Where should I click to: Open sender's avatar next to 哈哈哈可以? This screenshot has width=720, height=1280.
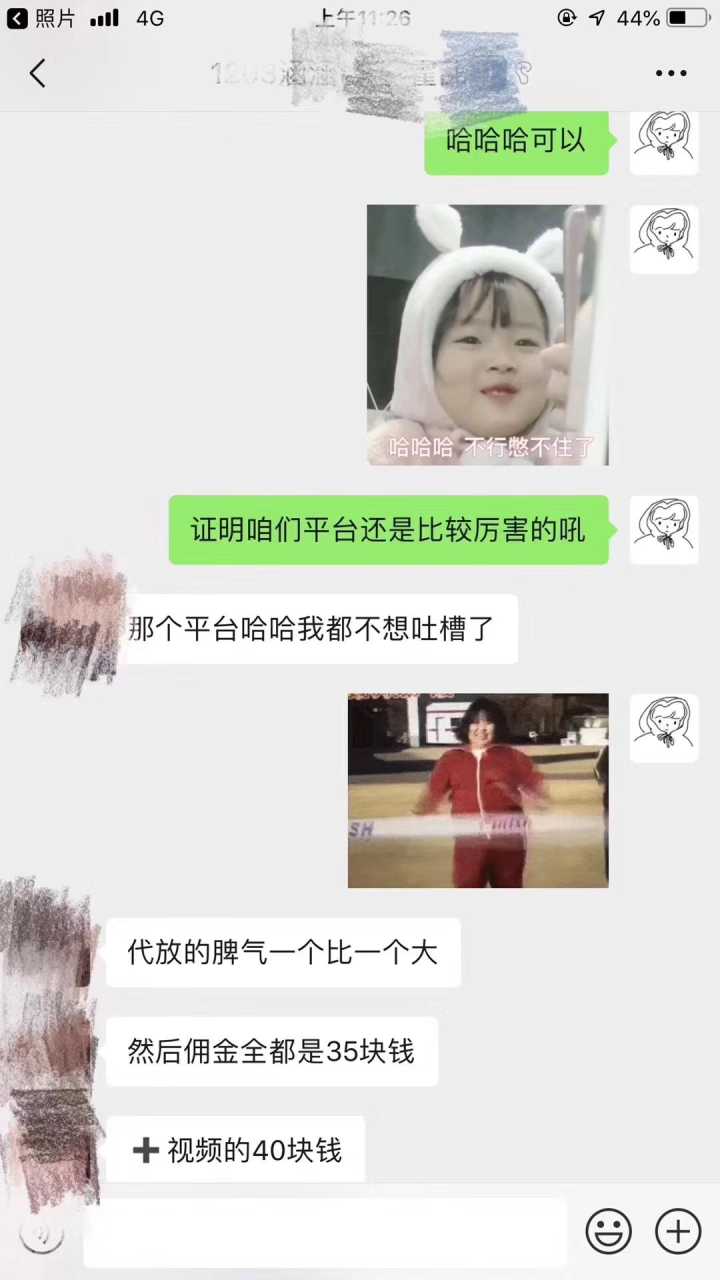(x=664, y=140)
